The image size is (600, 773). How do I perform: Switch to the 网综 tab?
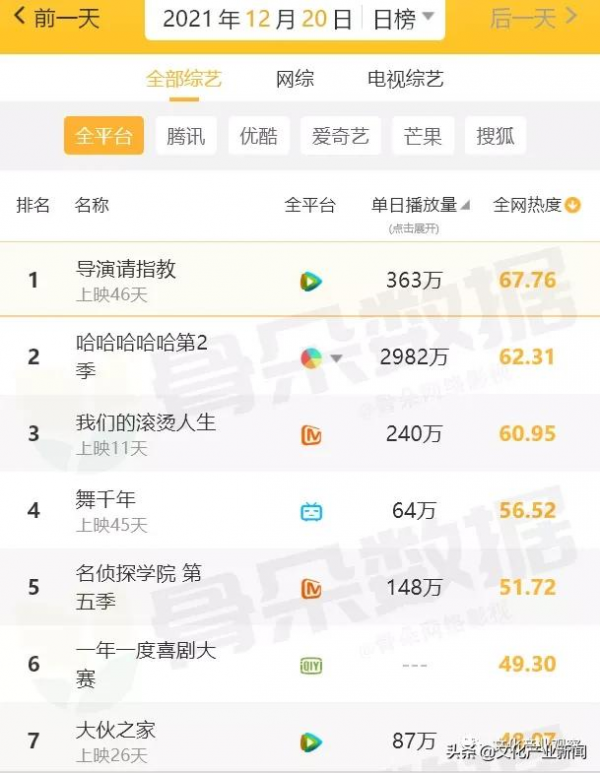[x=295, y=79]
